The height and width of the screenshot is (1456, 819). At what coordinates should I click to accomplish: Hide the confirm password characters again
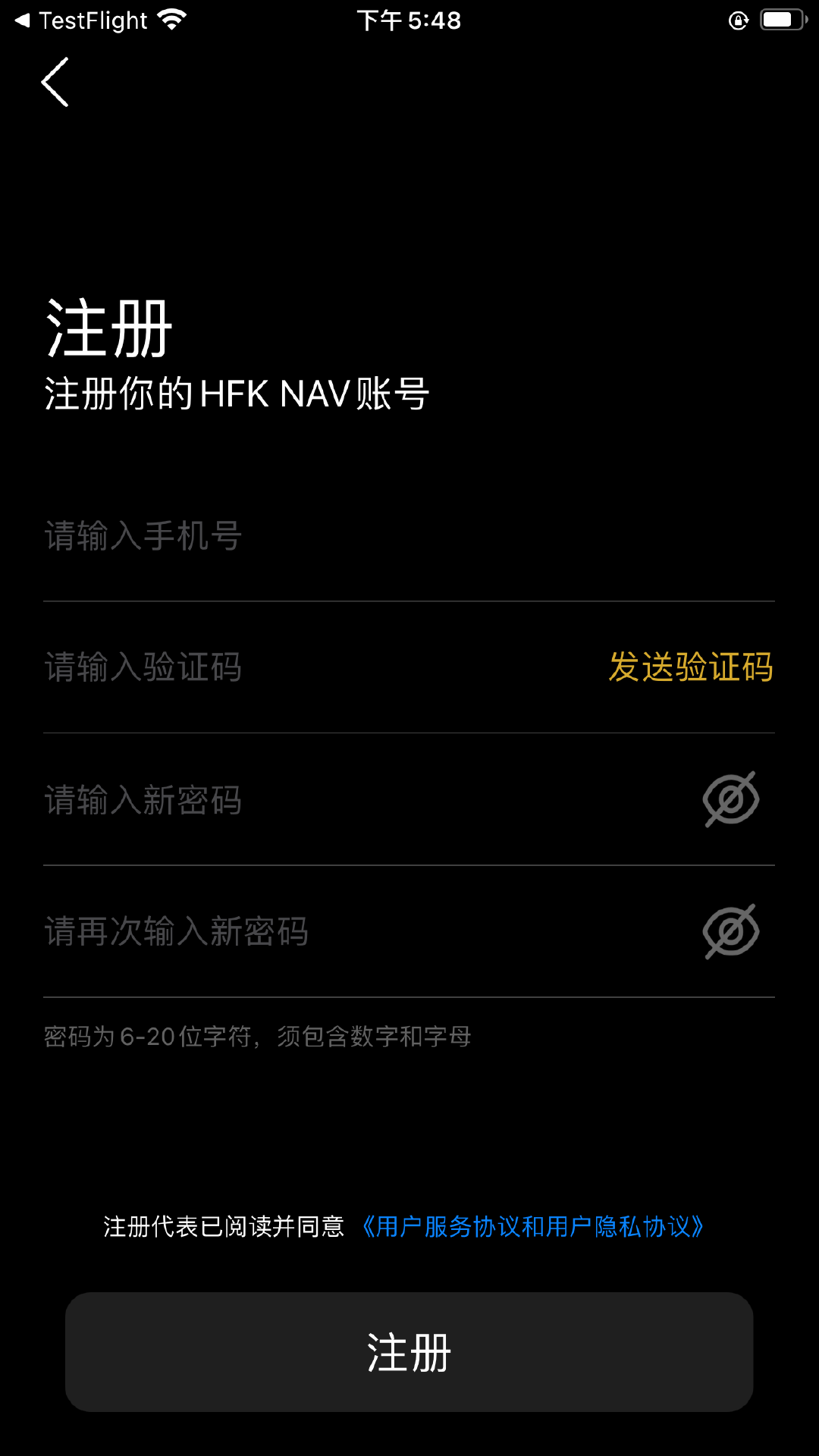[730, 933]
